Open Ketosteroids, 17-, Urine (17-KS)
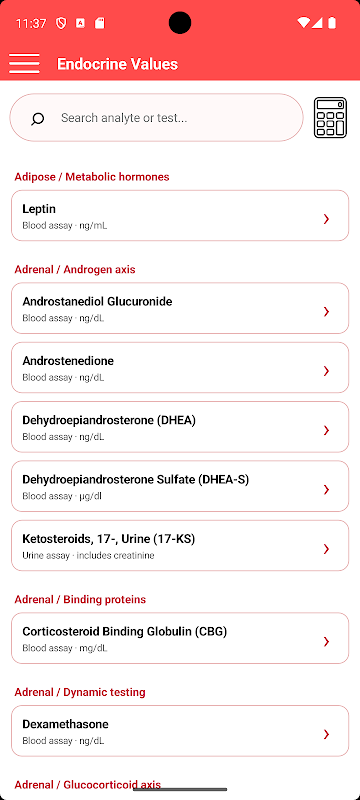Screen dimensions: 360x800 [180, 545]
